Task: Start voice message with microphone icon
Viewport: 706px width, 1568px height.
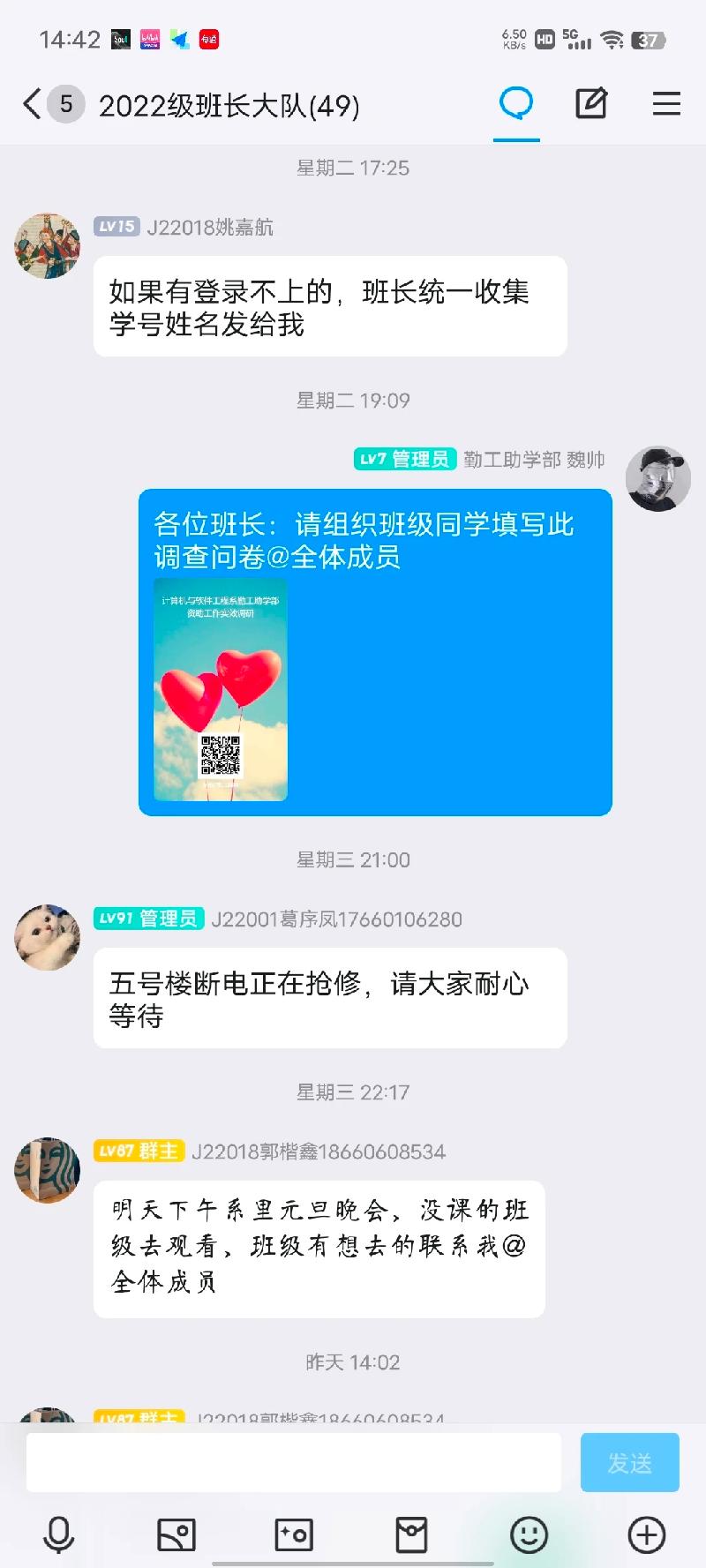Action: tap(59, 1535)
